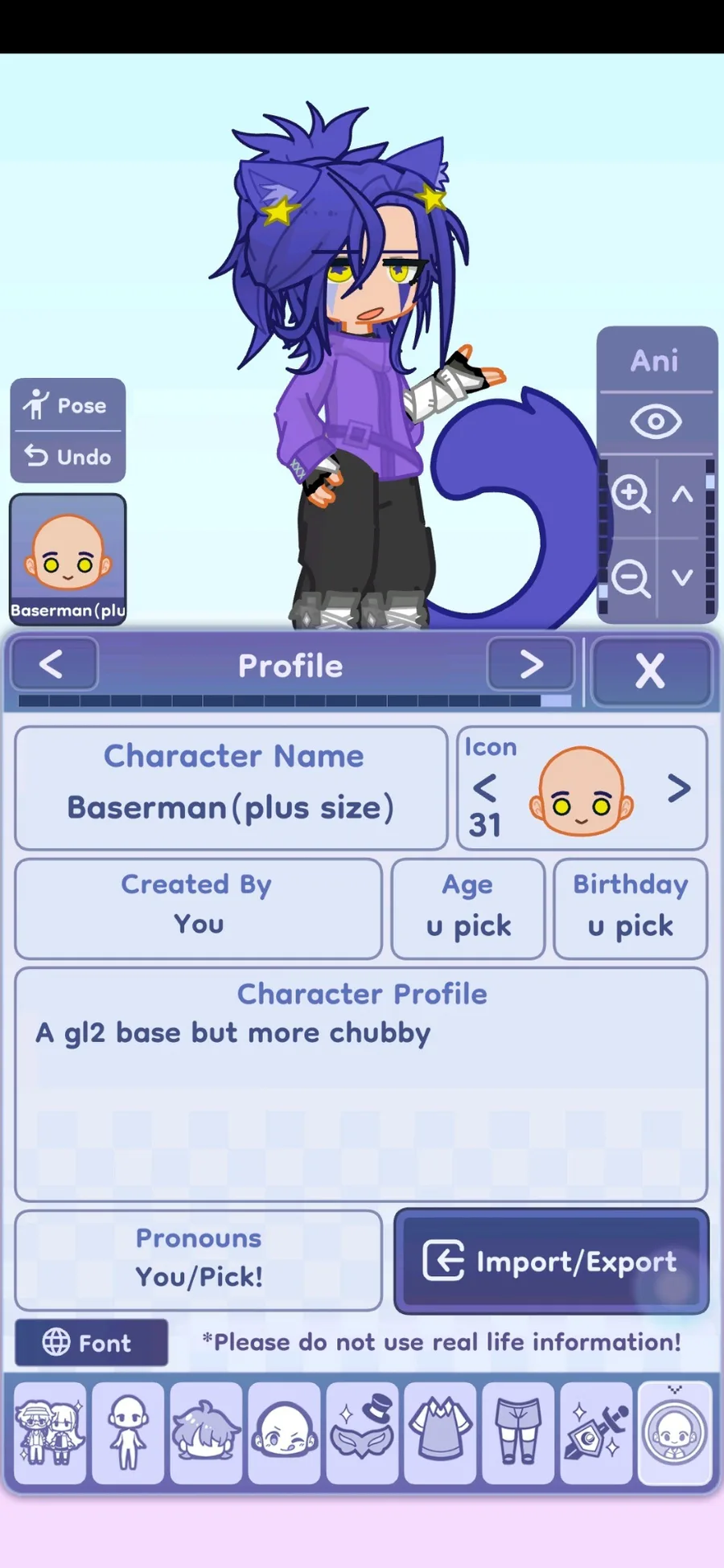This screenshot has width=724, height=1568.
Task: Change the Font setting
Action: pos(91,1342)
